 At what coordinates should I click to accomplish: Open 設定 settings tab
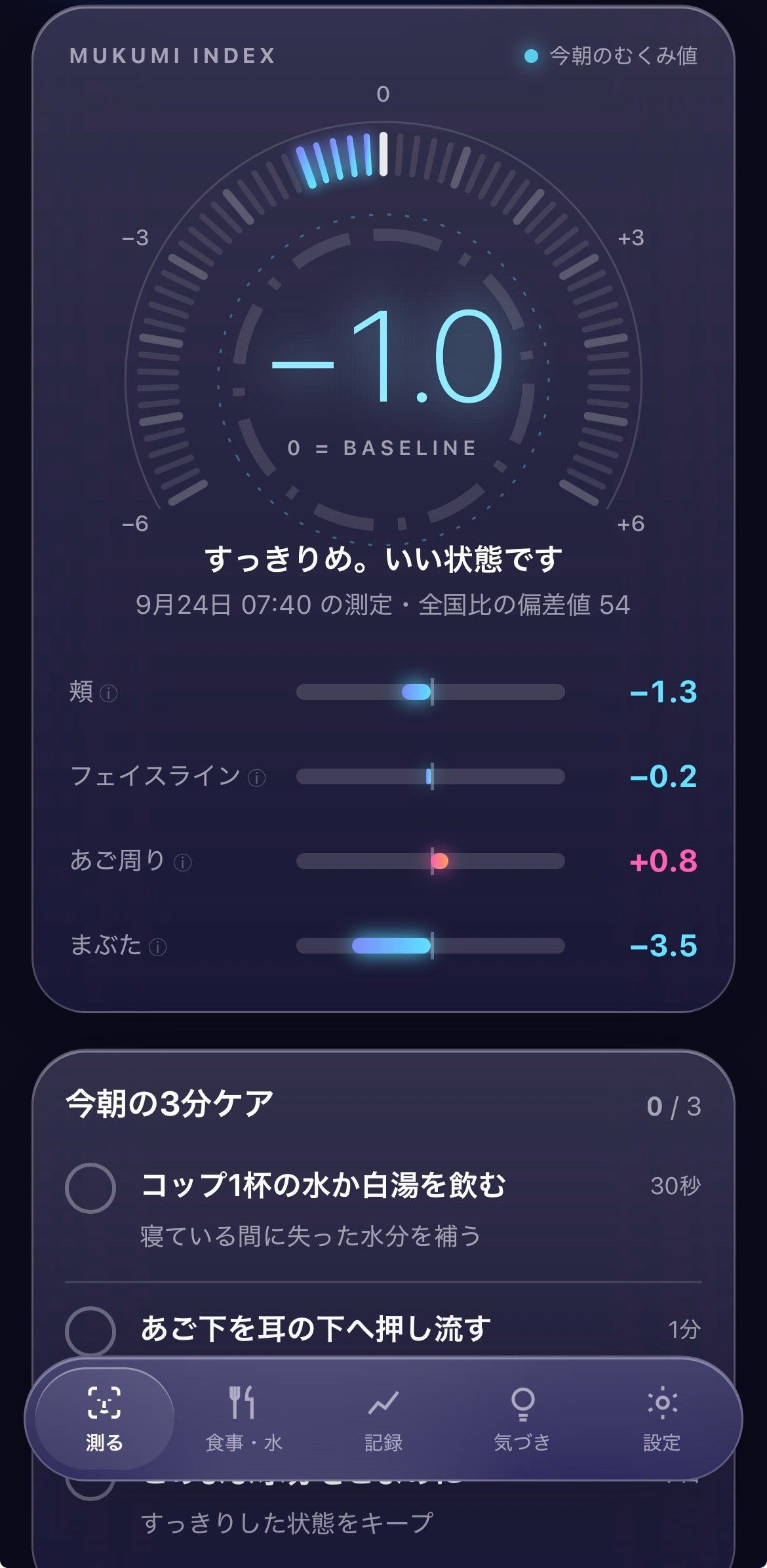pos(662,1418)
